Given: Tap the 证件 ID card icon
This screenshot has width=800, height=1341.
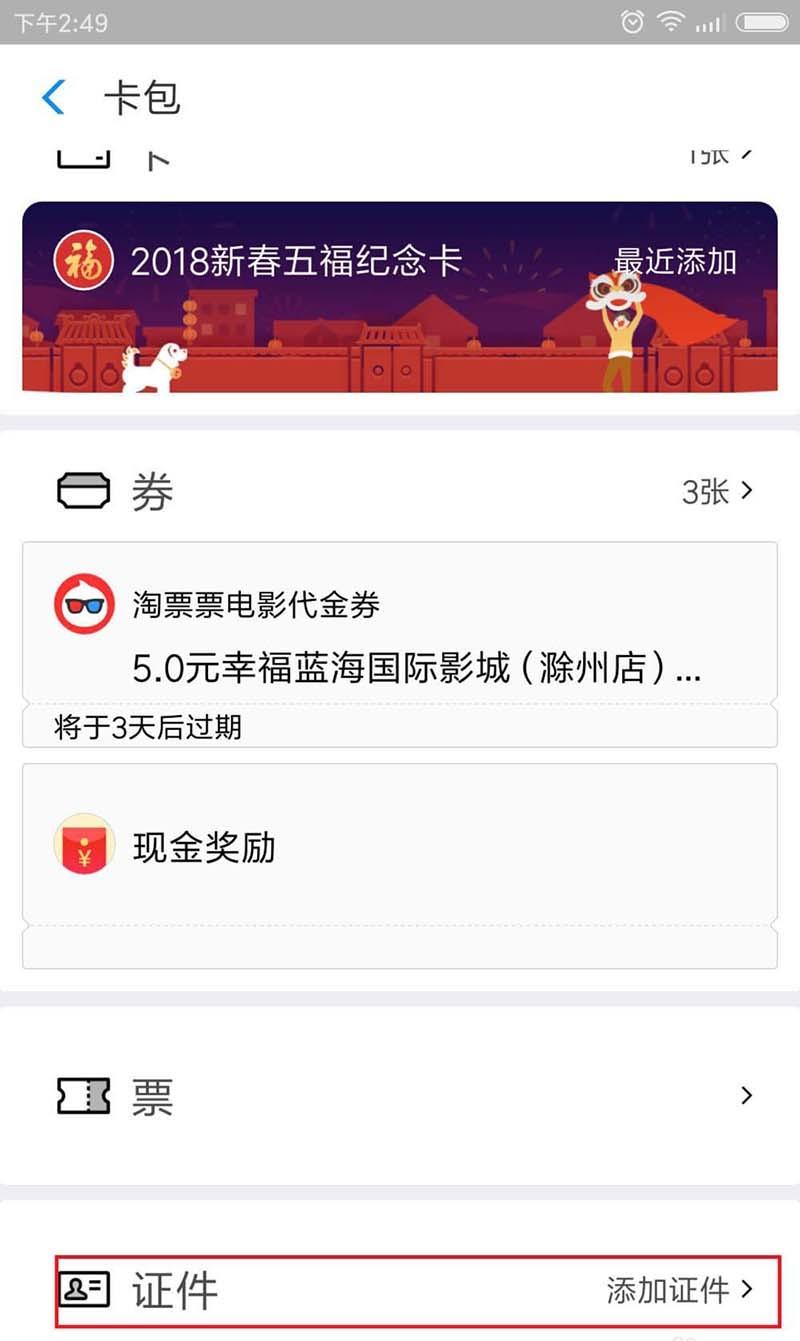Looking at the screenshot, I should (84, 1291).
